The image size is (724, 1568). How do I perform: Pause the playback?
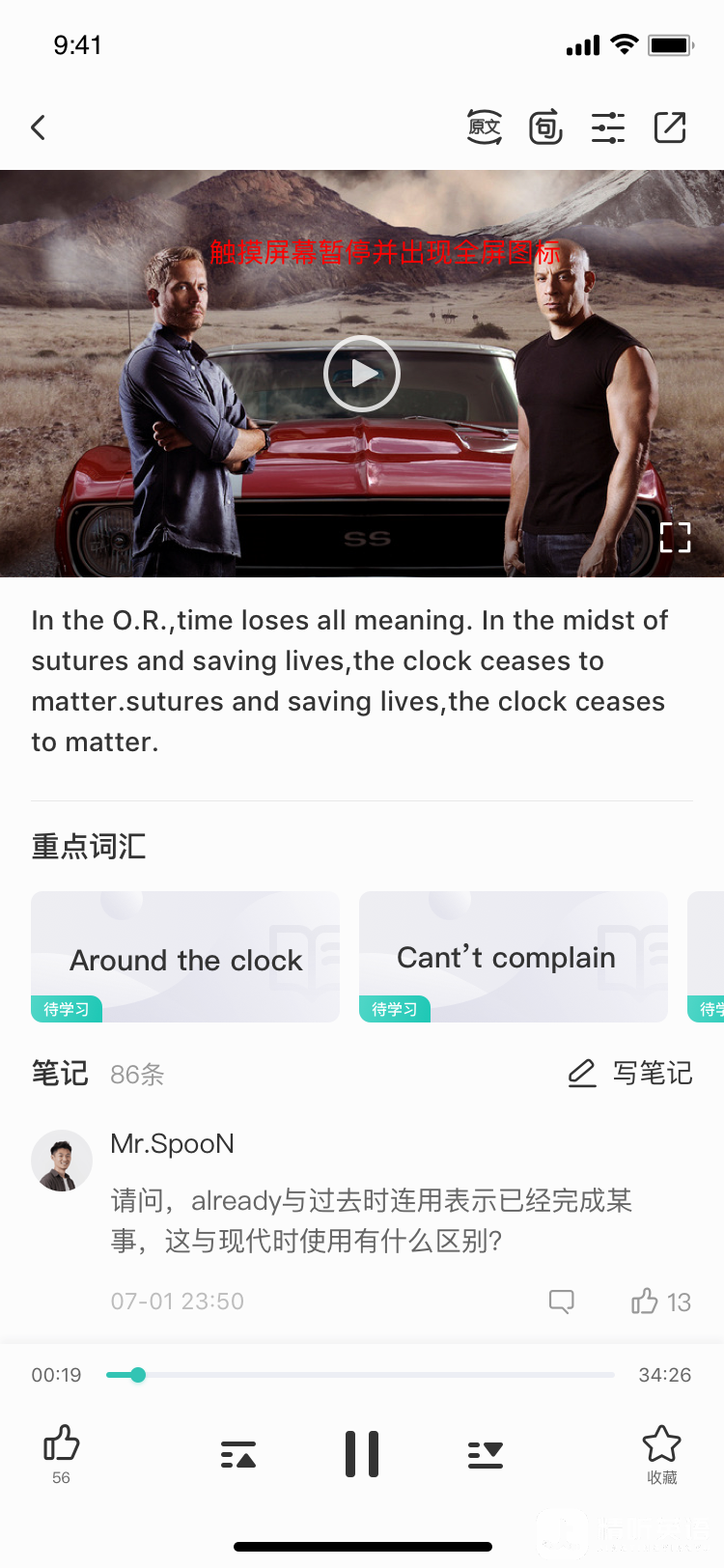pos(362,1454)
